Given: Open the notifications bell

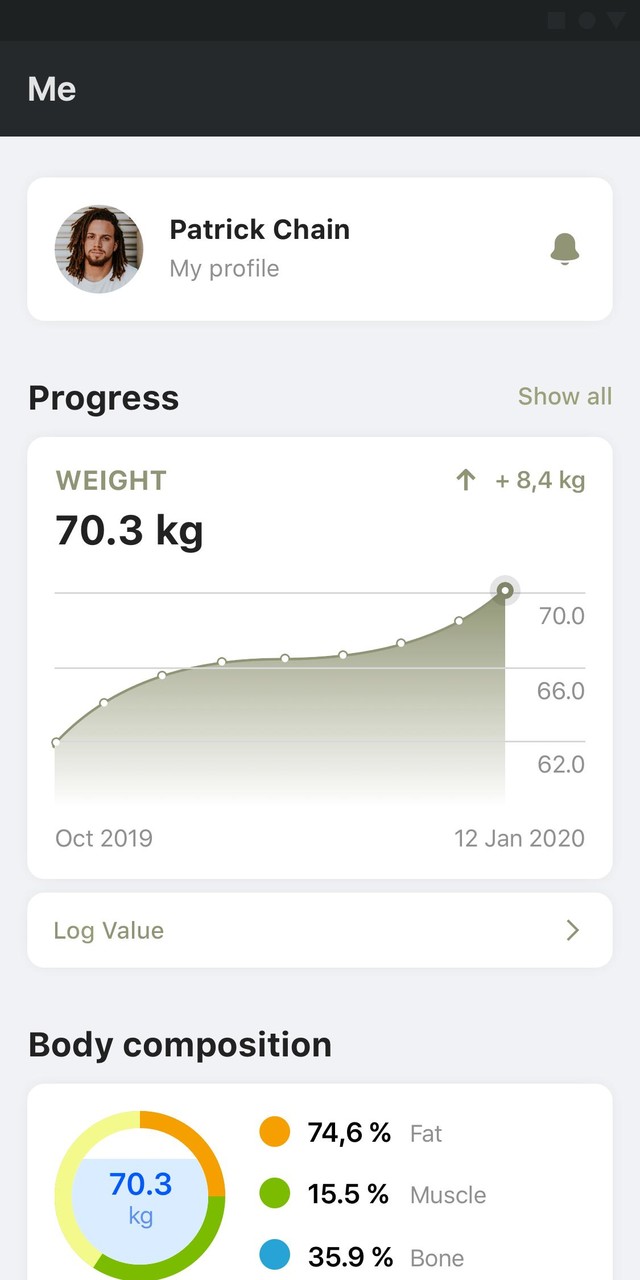Looking at the screenshot, I should pos(565,248).
